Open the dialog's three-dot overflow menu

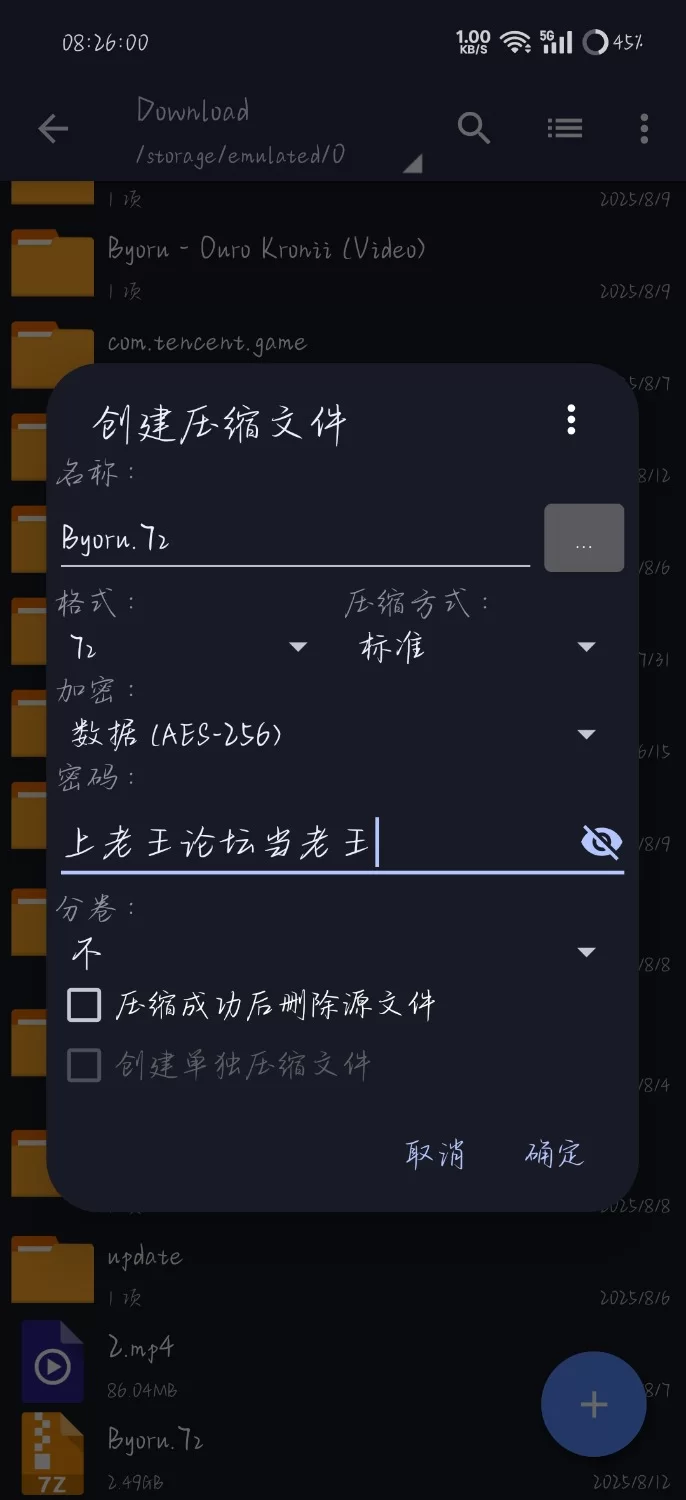[571, 420]
